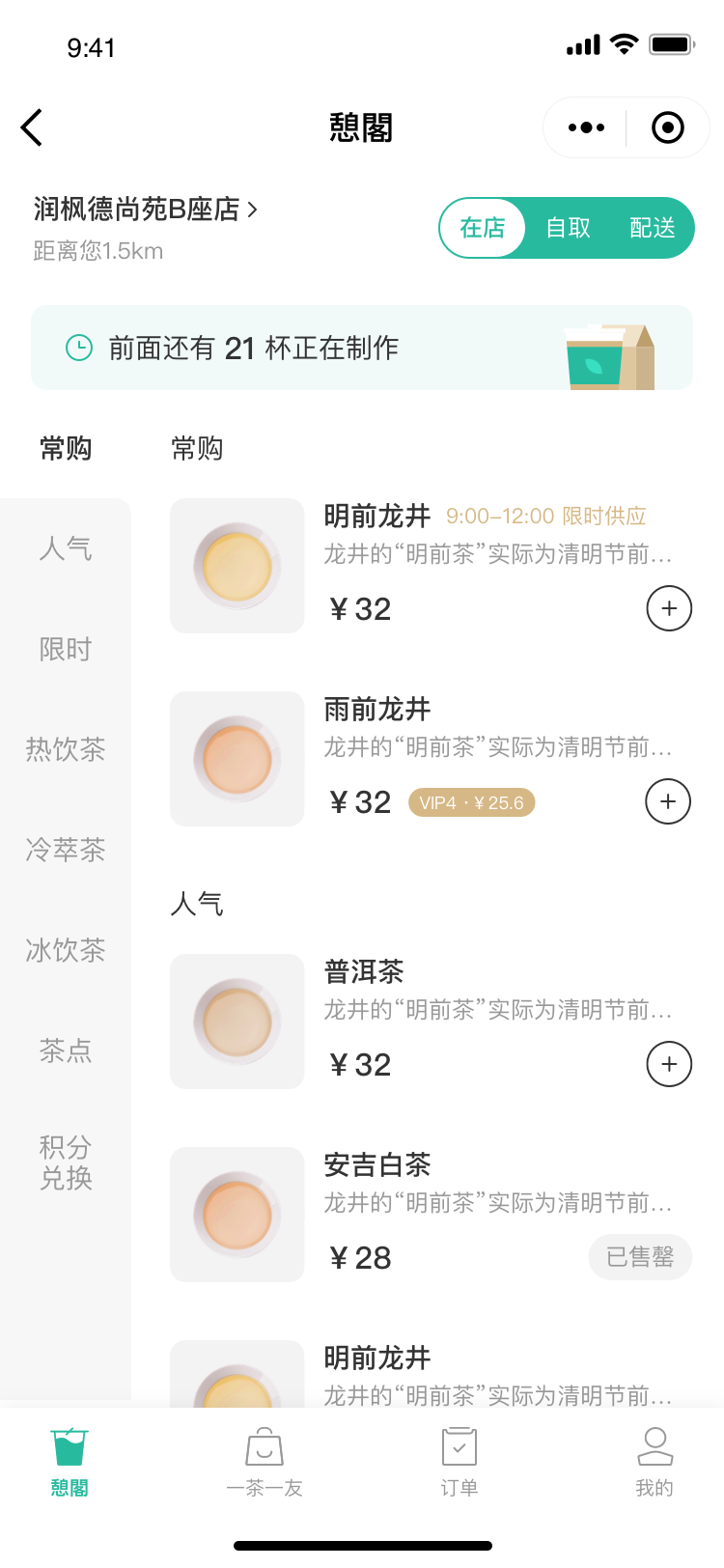Select 在店 dine-in mode
The height and width of the screenshot is (1568, 724).
click(483, 228)
